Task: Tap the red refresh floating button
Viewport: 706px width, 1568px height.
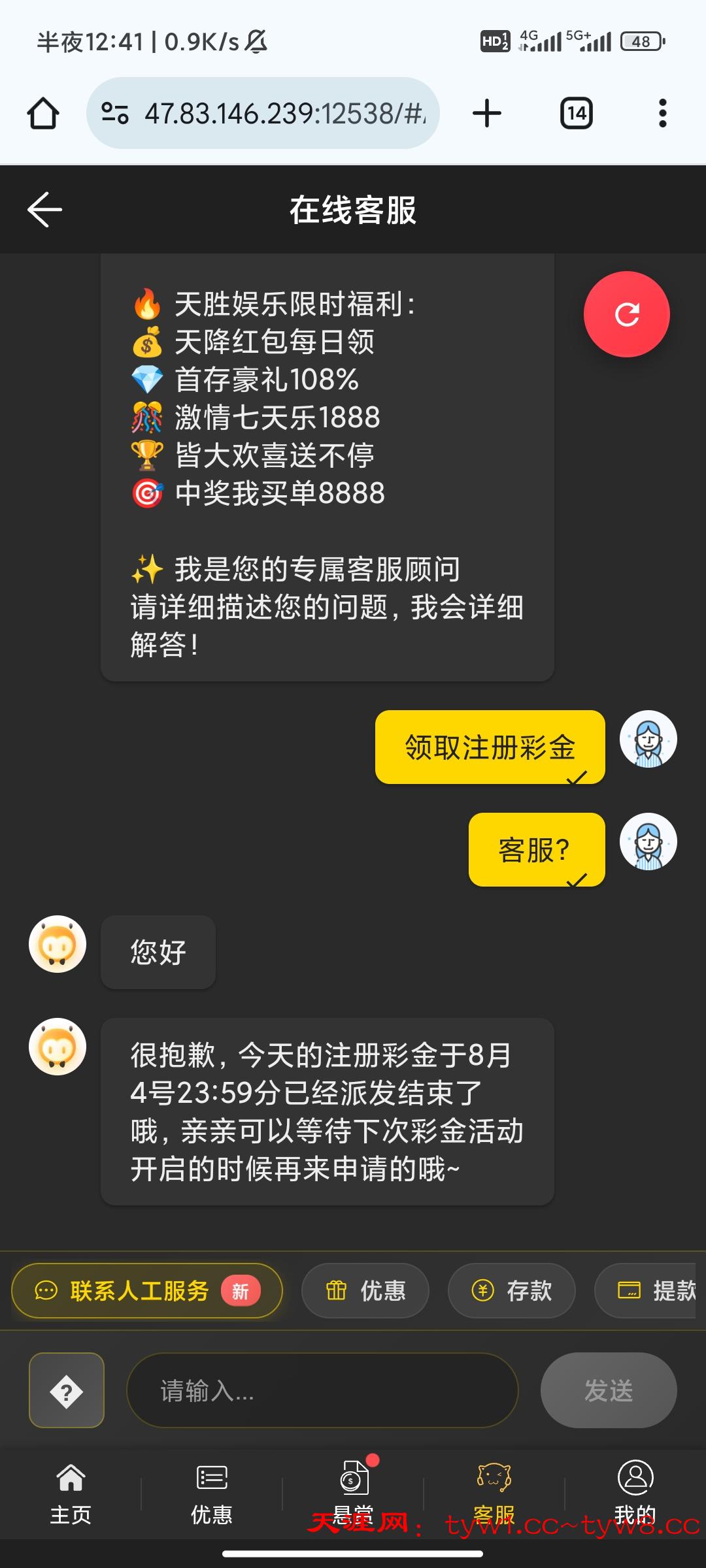Action: pyautogui.click(x=626, y=314)
